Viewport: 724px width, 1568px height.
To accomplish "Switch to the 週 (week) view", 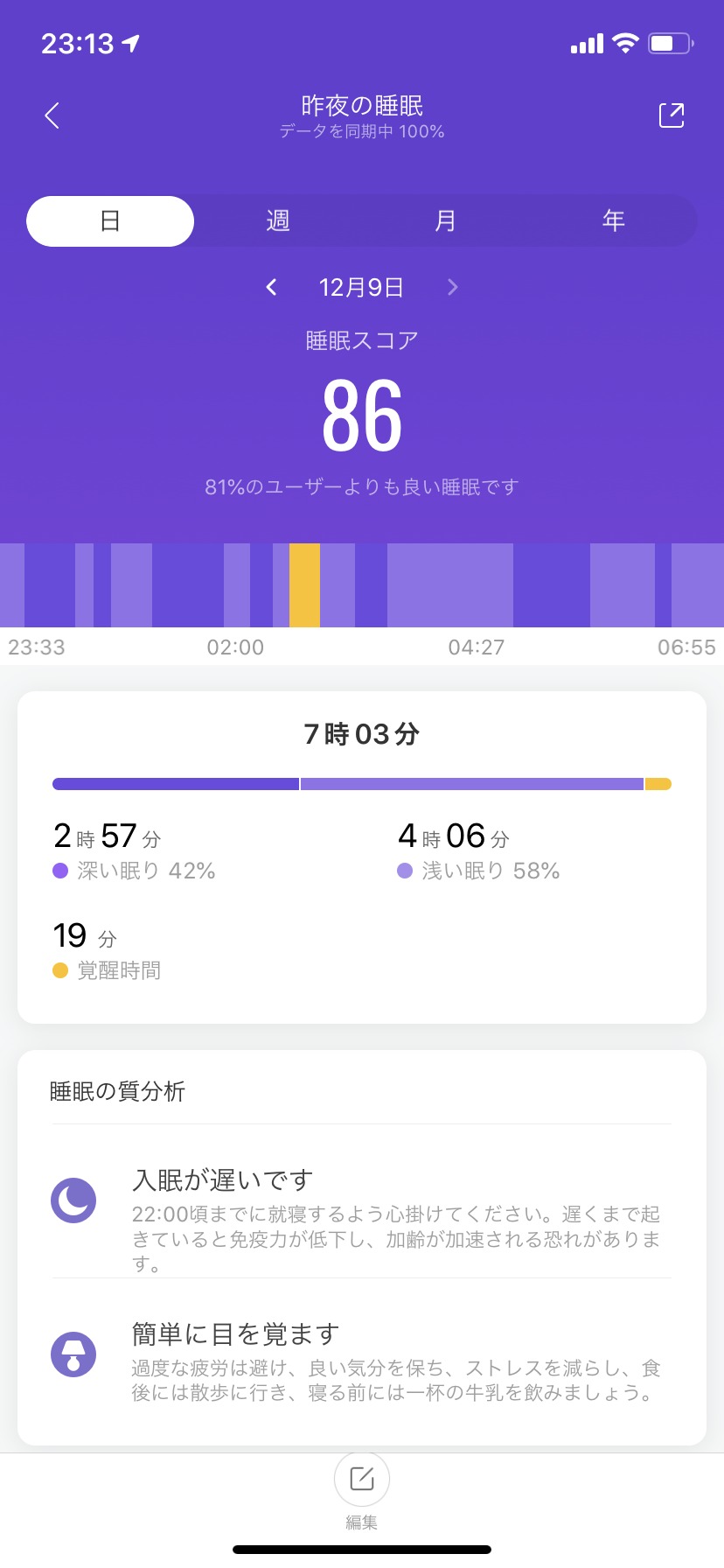I will (x=278, y=221).
